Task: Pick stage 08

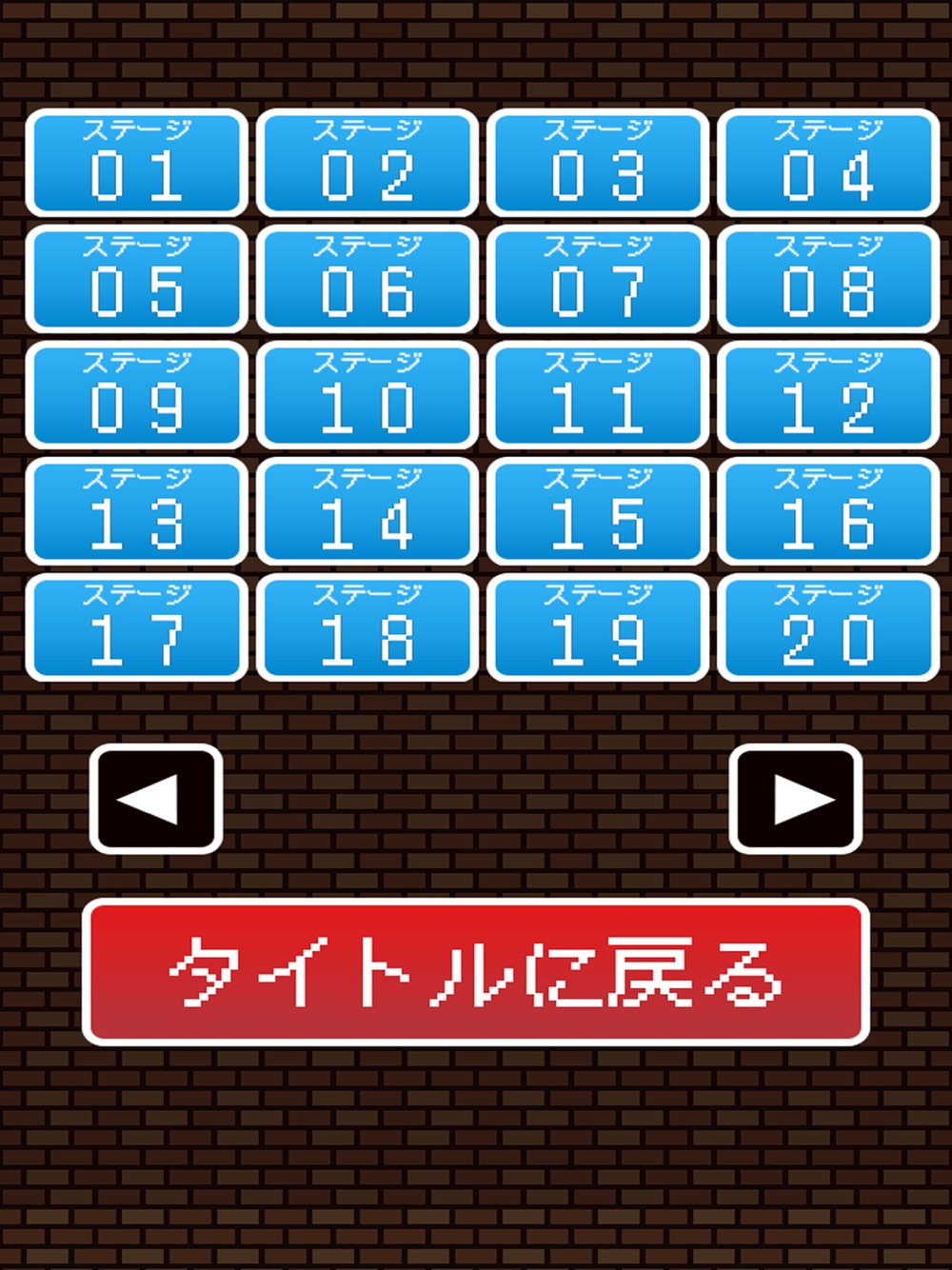Action: click(828, 279)
